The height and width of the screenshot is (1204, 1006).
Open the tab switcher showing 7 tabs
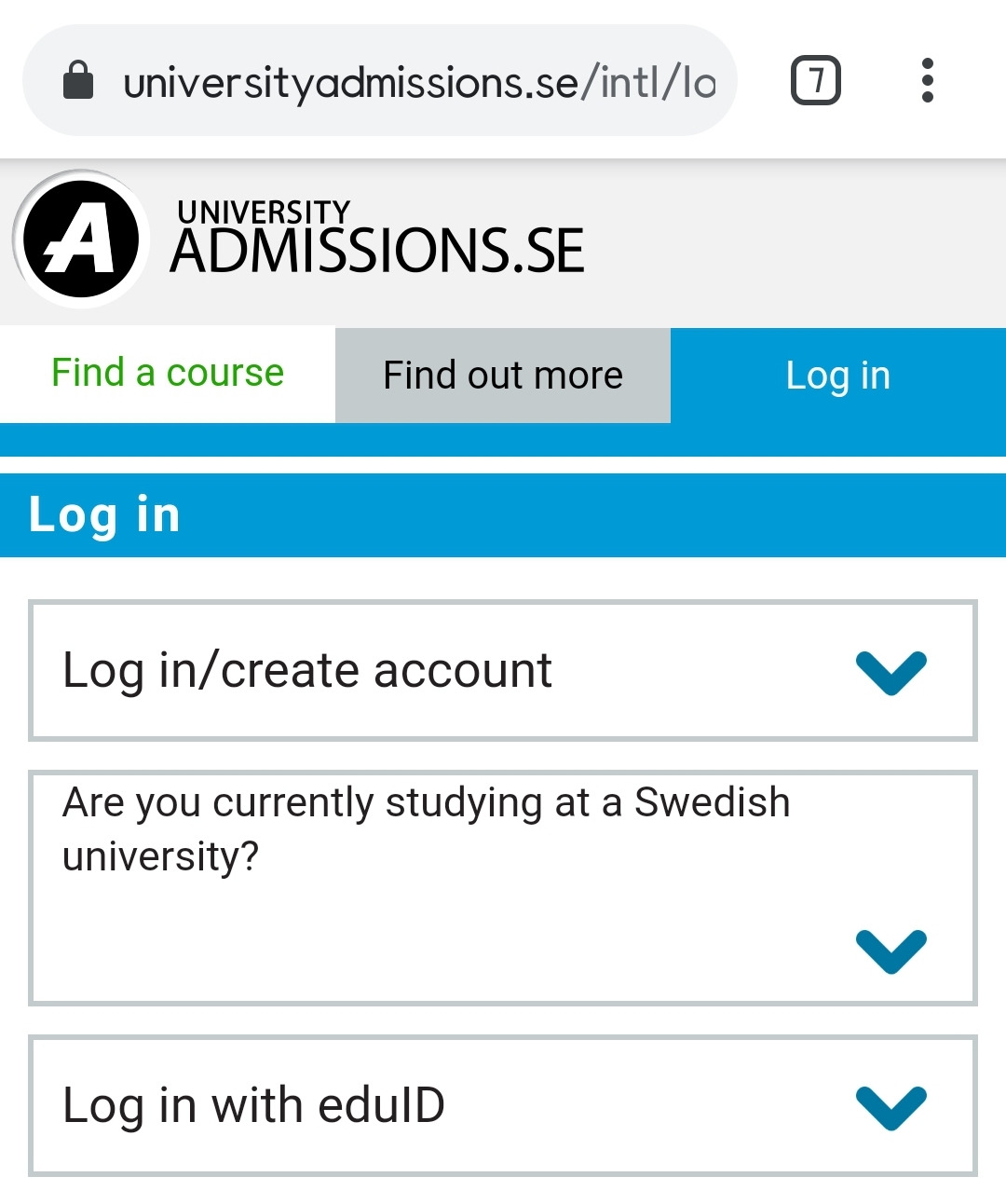[815, 80]
